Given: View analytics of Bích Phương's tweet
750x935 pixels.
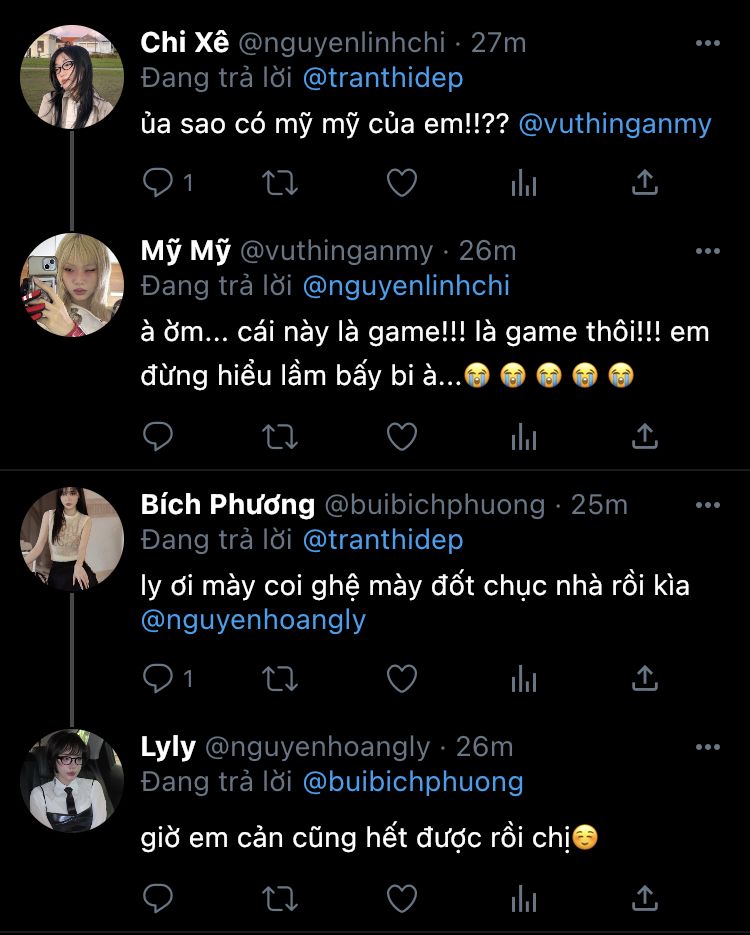Looking at the screenshot, I should click(x=523, y=679).
